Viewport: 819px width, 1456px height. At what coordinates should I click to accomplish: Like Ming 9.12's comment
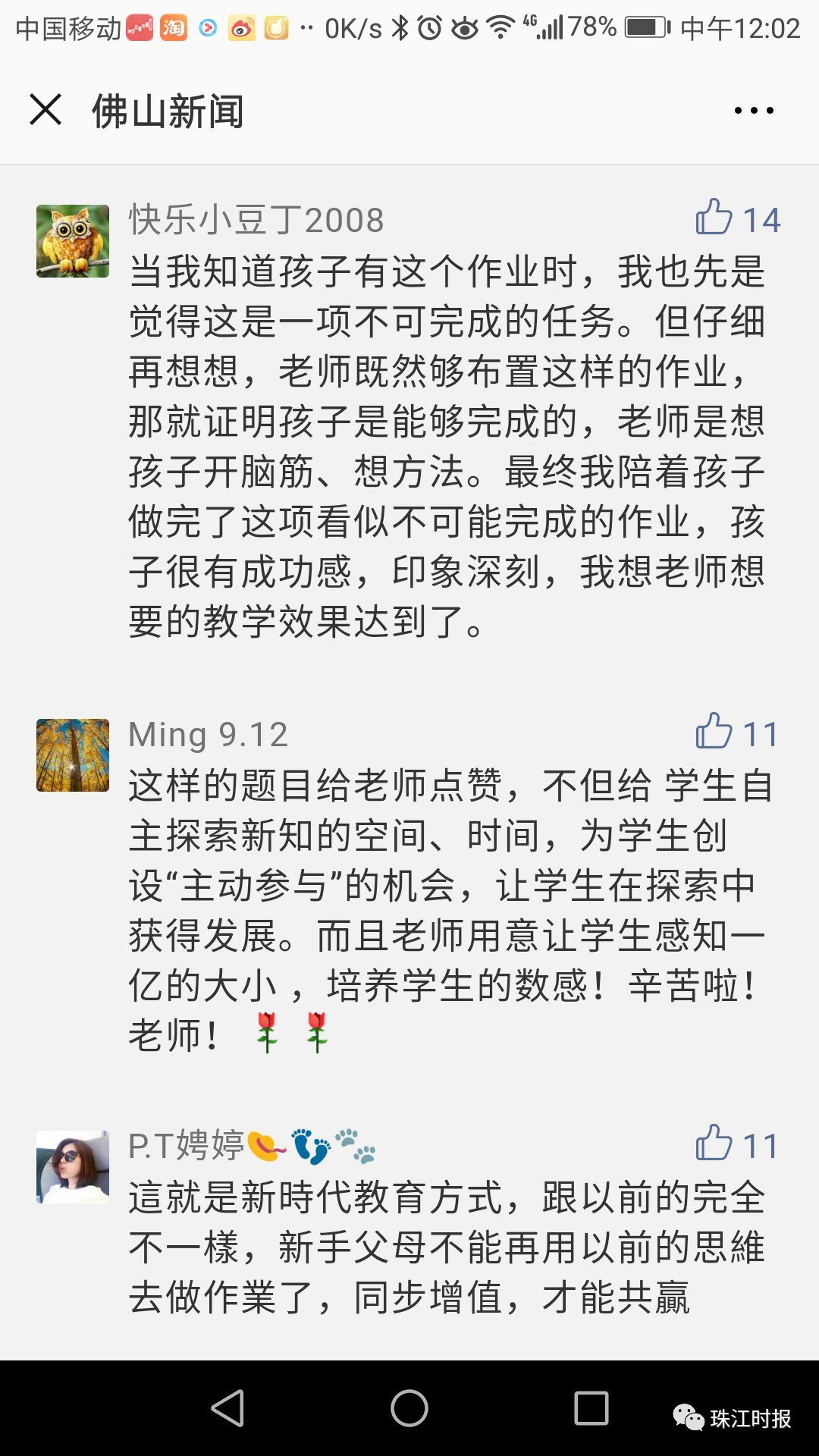coord(714,732)
